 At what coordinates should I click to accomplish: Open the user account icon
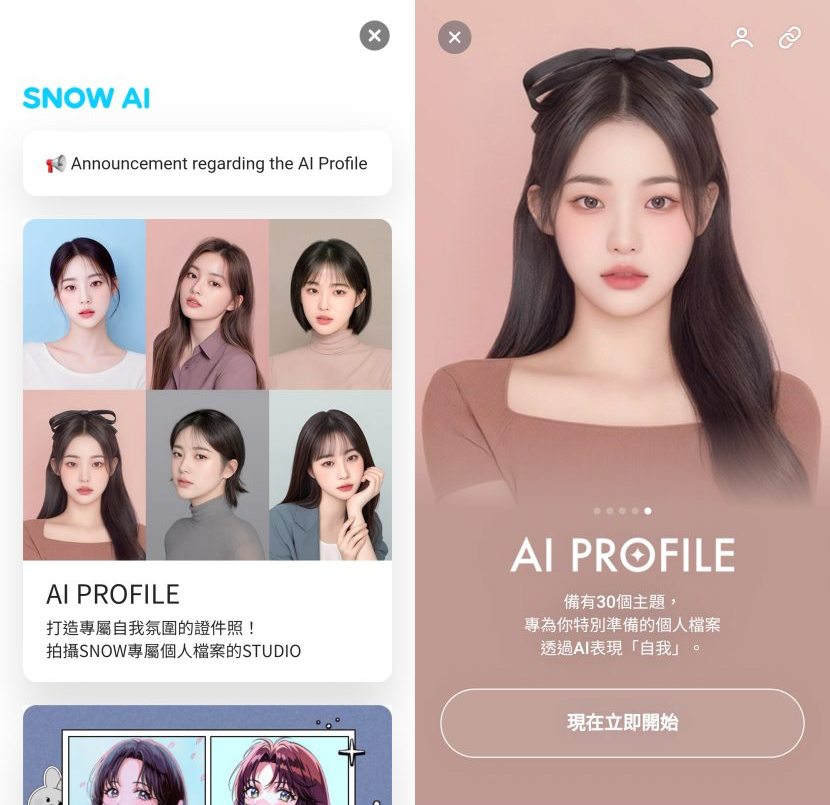741,38
